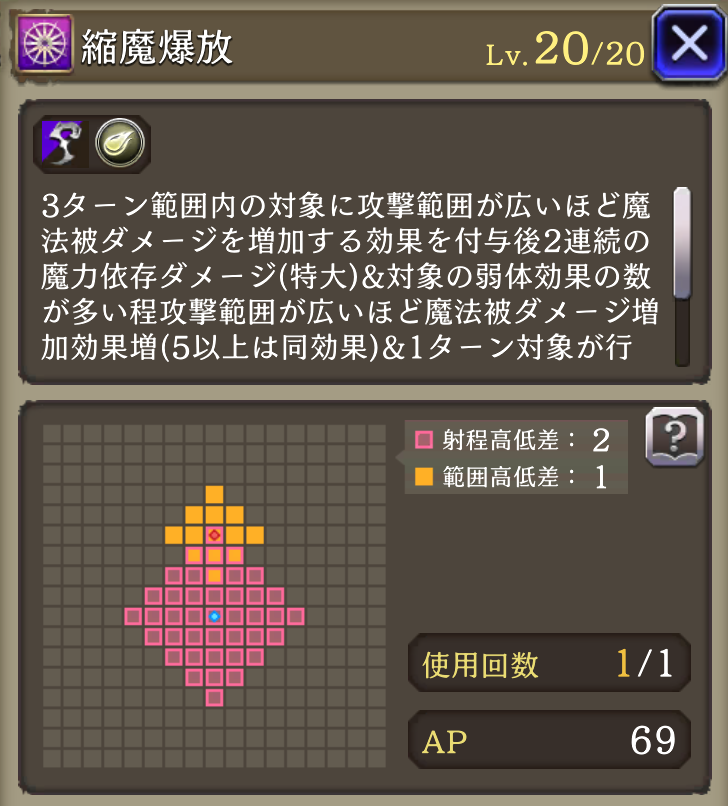This screenshot has width=728, height=806.
Task: Tap the round gold effect icon
Action: (x=120, y=144)
